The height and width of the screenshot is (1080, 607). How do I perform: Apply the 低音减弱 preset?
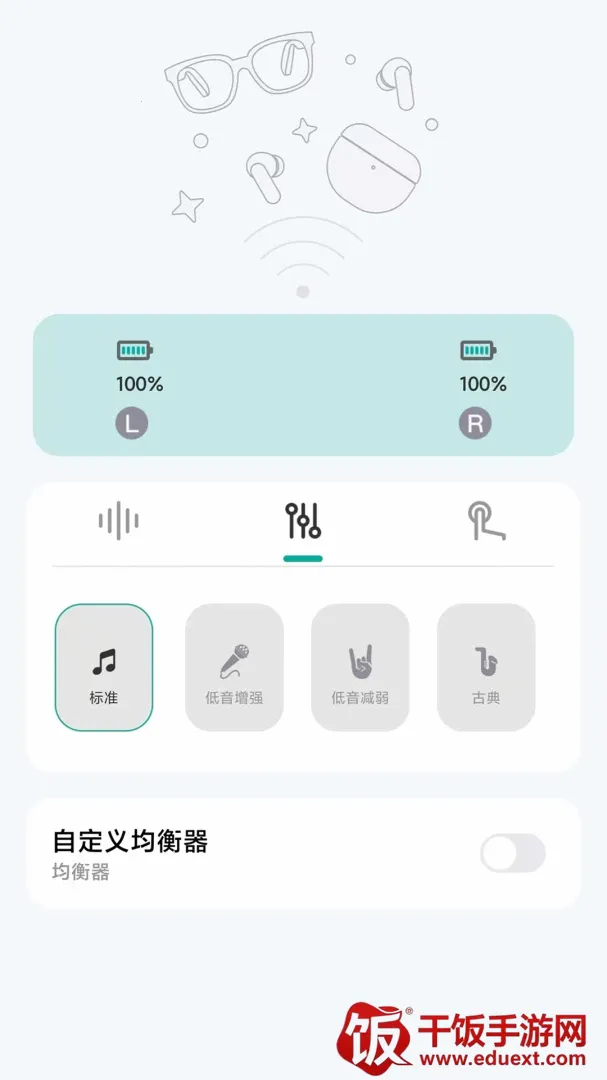[360, 667]
